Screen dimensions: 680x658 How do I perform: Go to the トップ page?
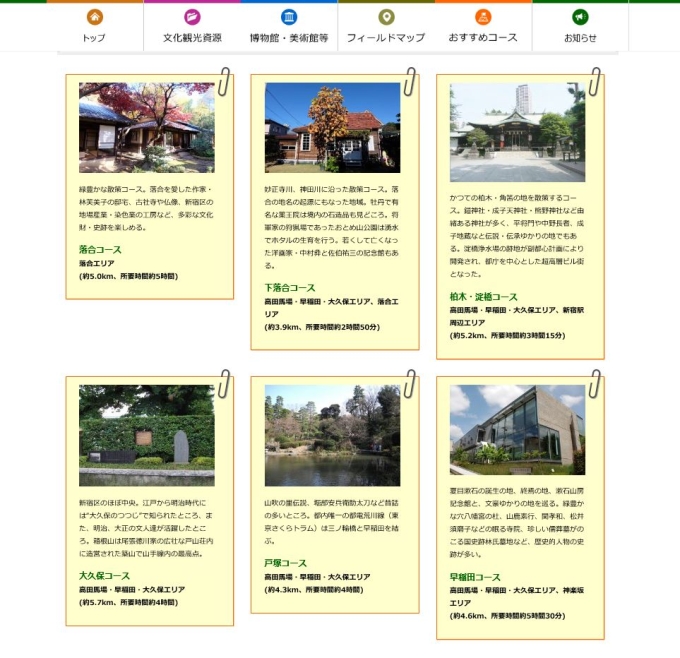tap(94, 26)
